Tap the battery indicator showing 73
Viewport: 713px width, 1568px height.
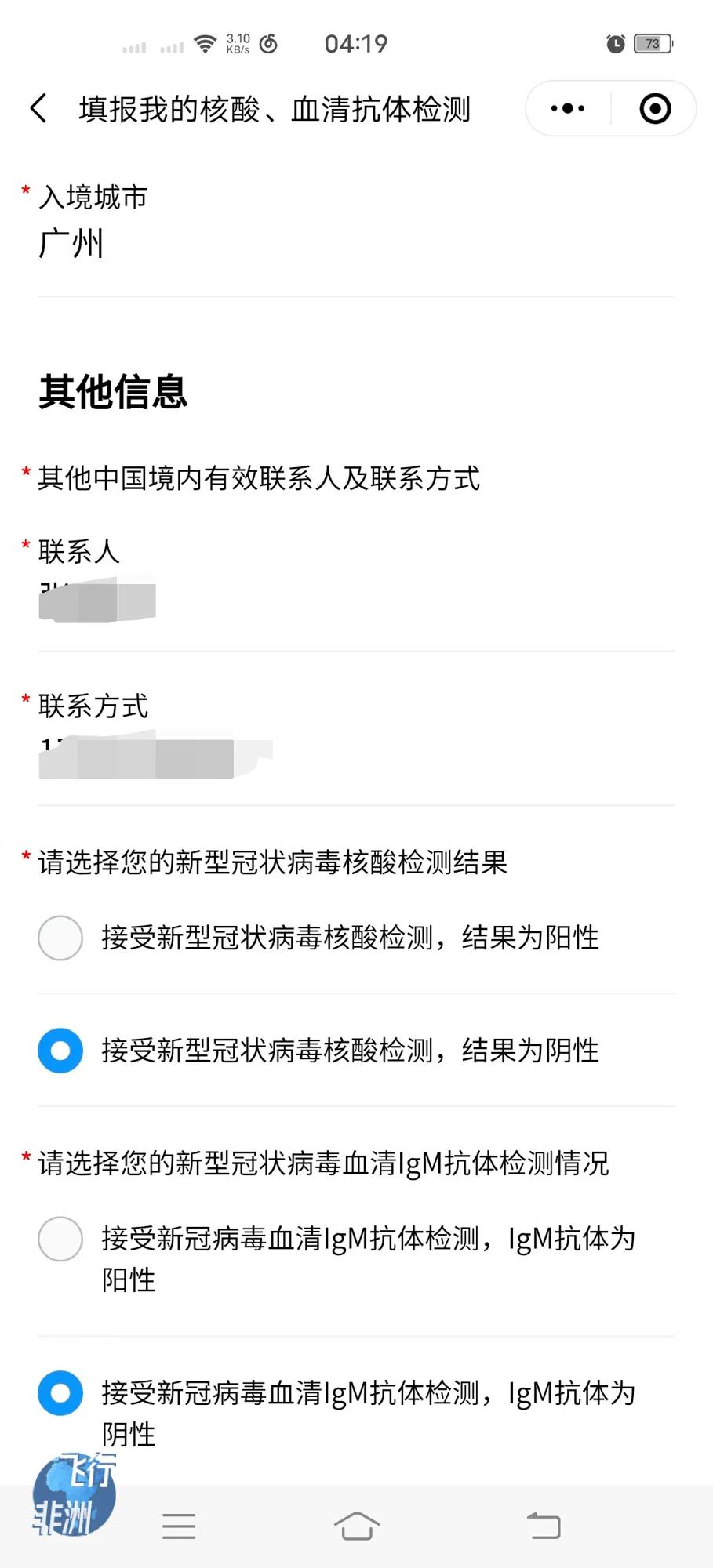(x=652, y=45)
